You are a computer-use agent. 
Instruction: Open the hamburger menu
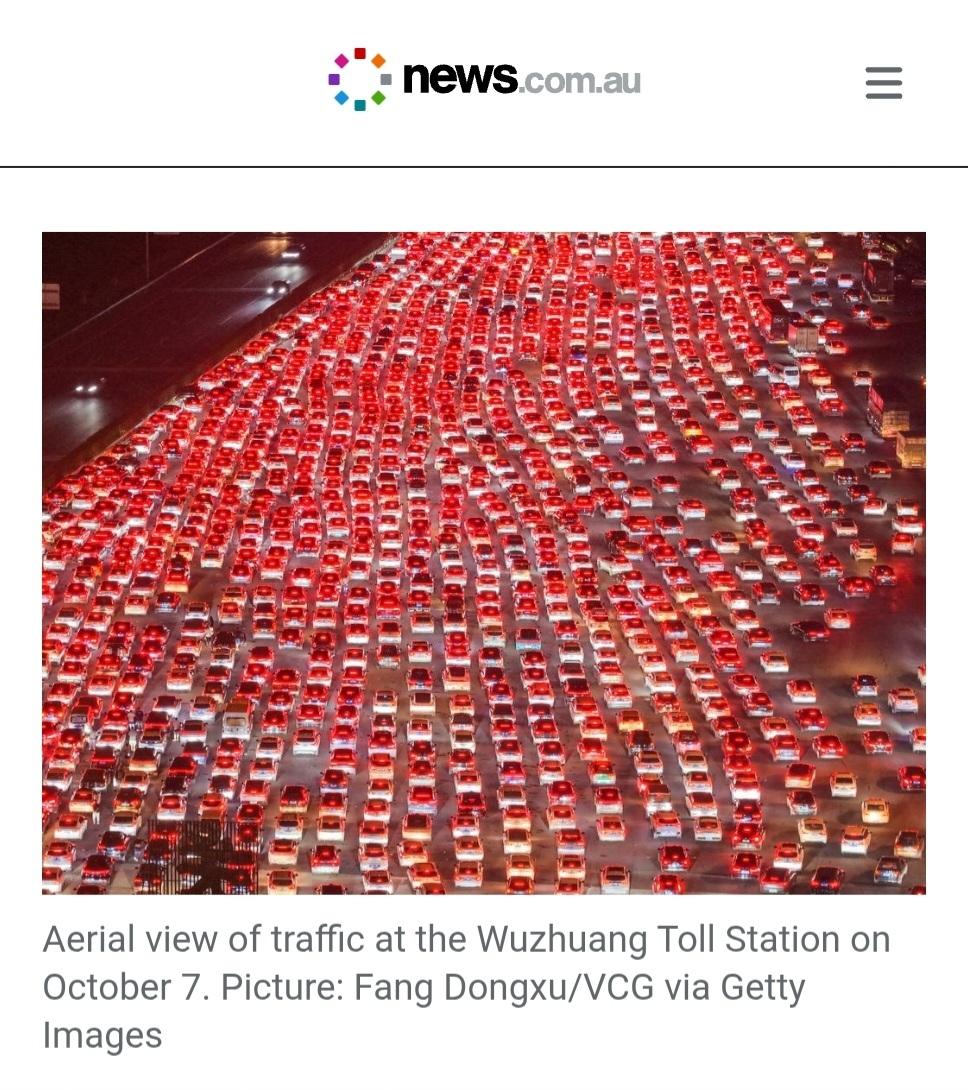click(x=883, y=83)
